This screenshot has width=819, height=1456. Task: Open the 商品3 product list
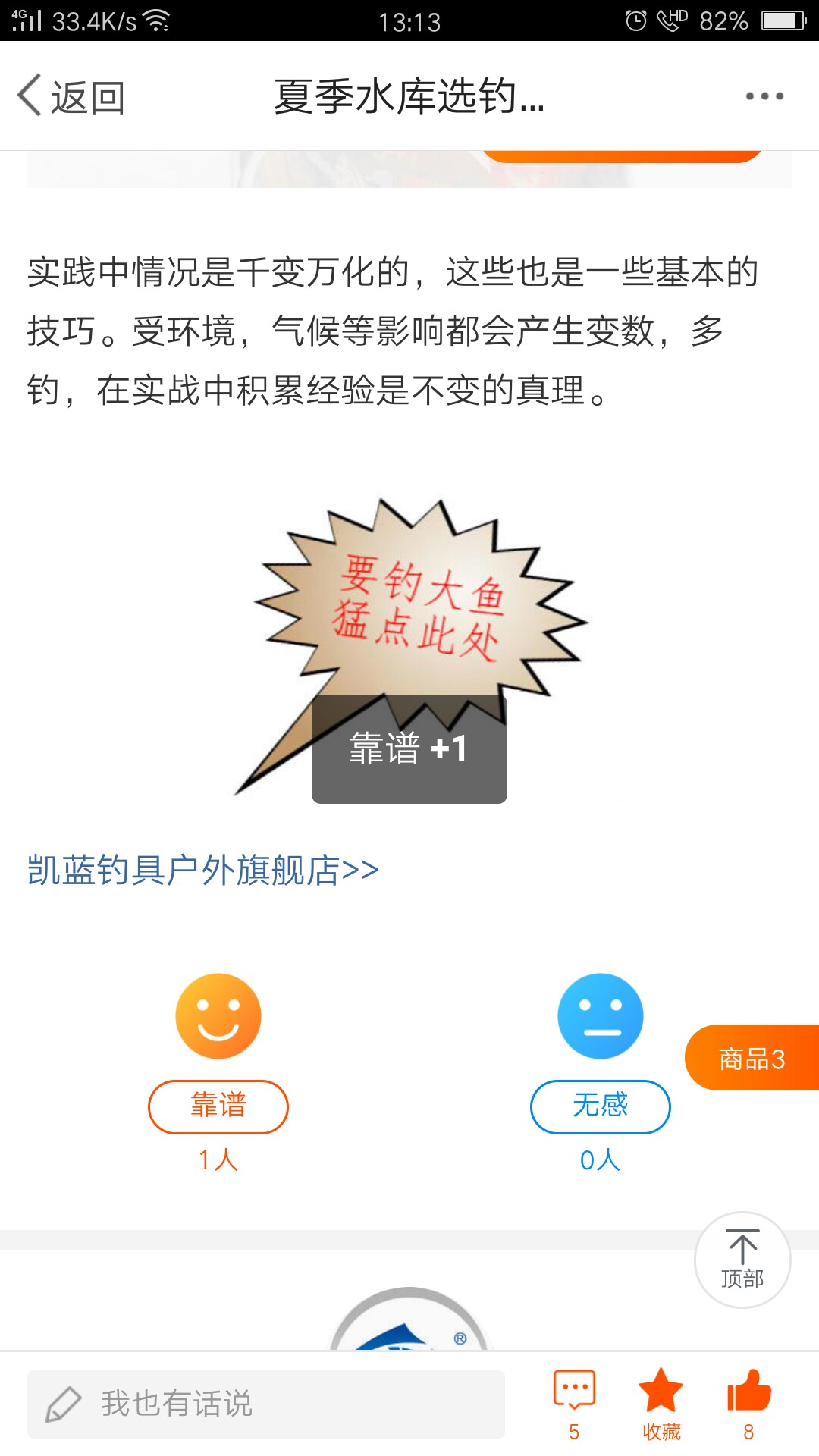pyautogui.click(x=751, y=1058)
